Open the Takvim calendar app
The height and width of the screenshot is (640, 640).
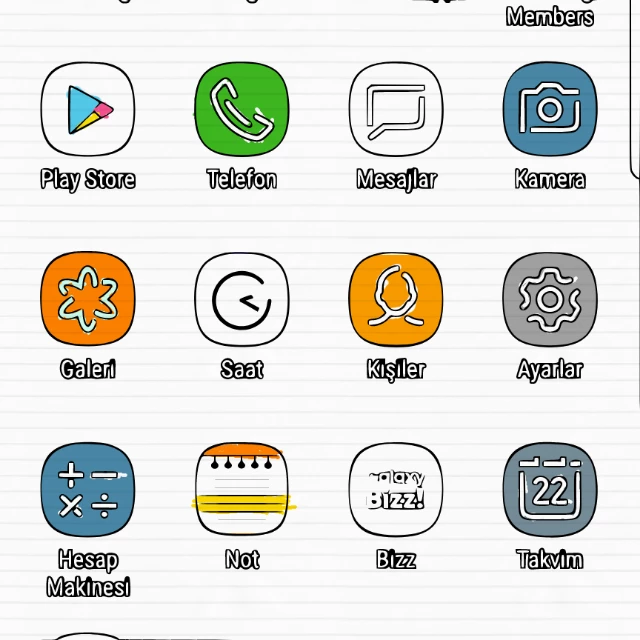point(550,489)
